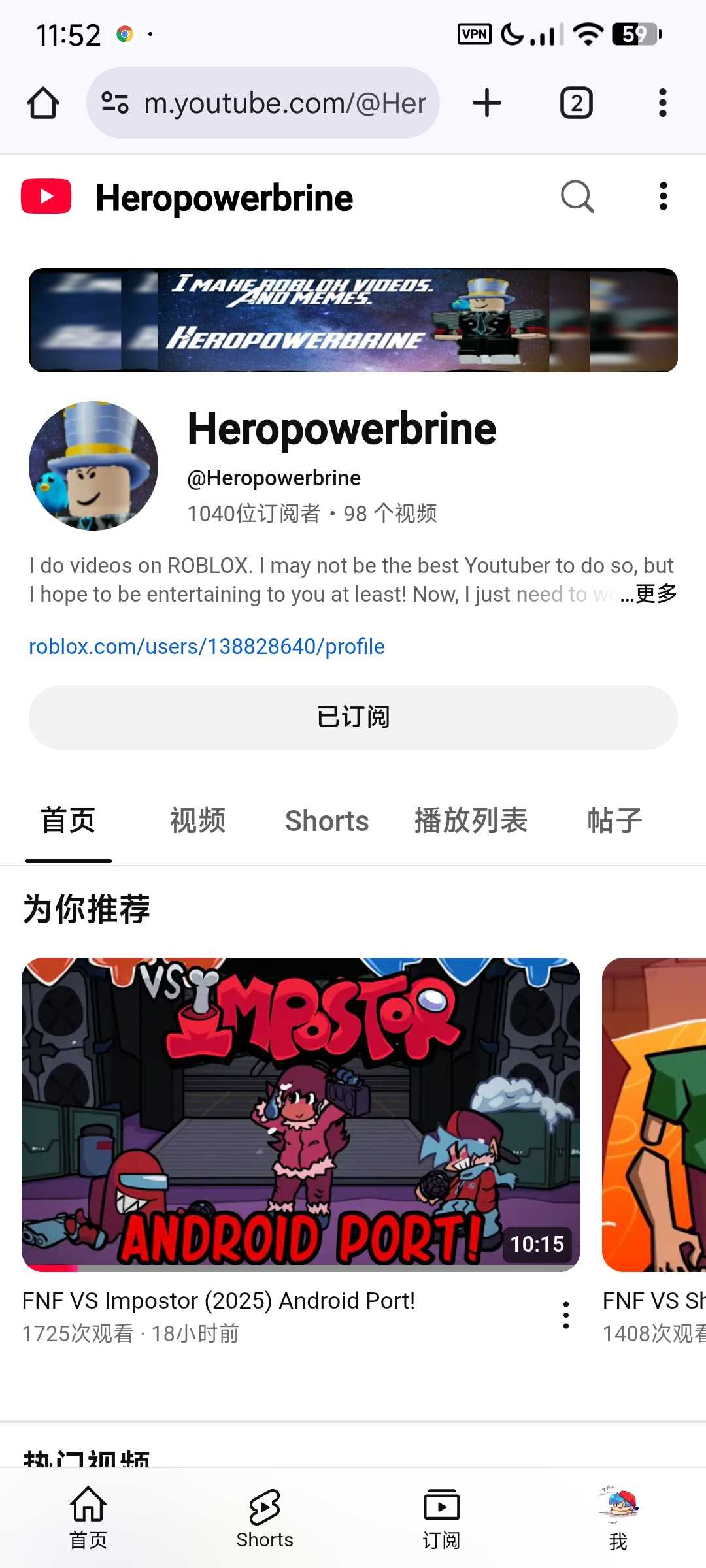
Task: Open the browser tab switcher
Action: pyautogui.click(x=577, y=103)
